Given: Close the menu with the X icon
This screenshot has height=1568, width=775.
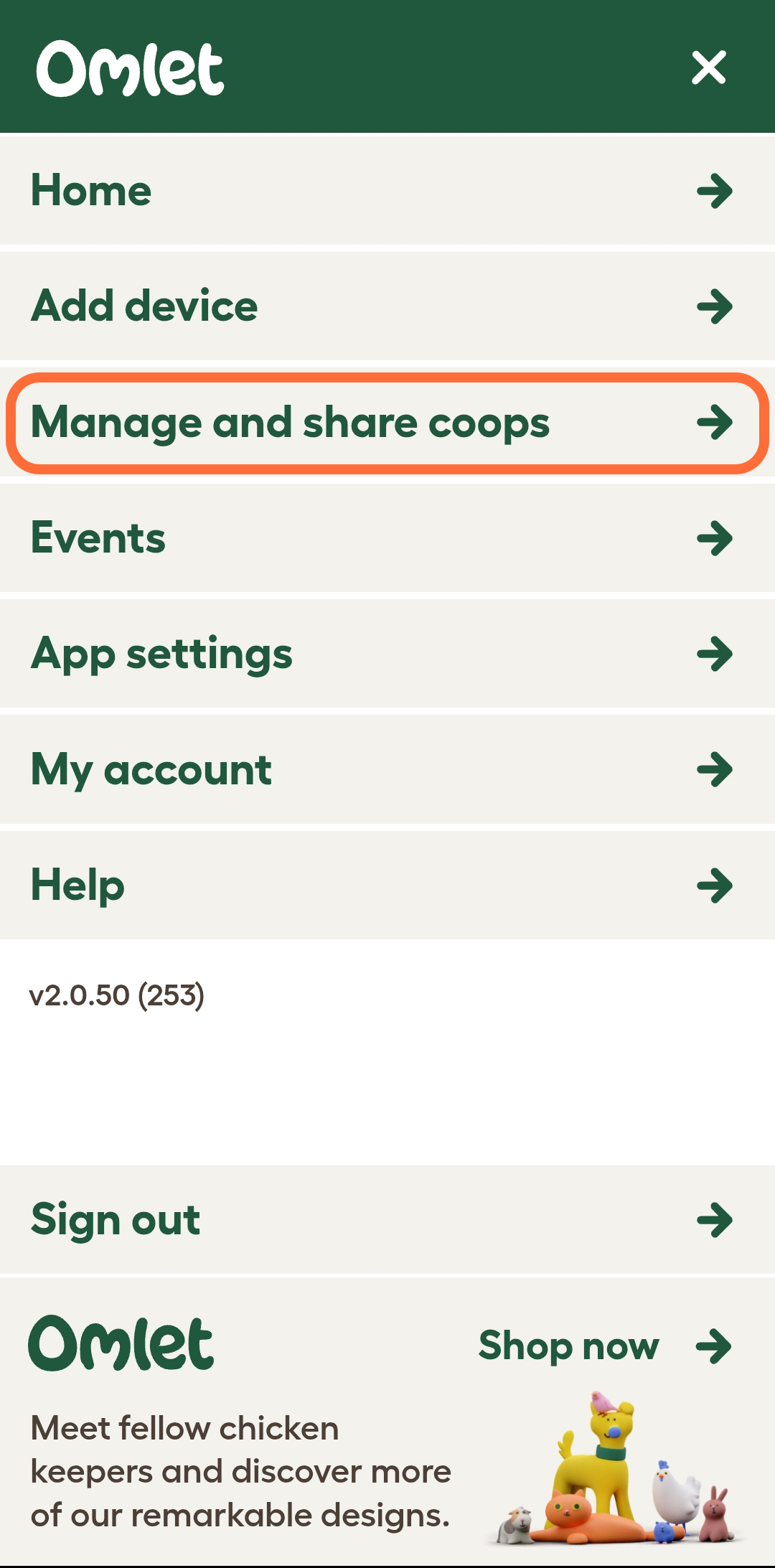Looking at the screenshot, I should 709,67.
